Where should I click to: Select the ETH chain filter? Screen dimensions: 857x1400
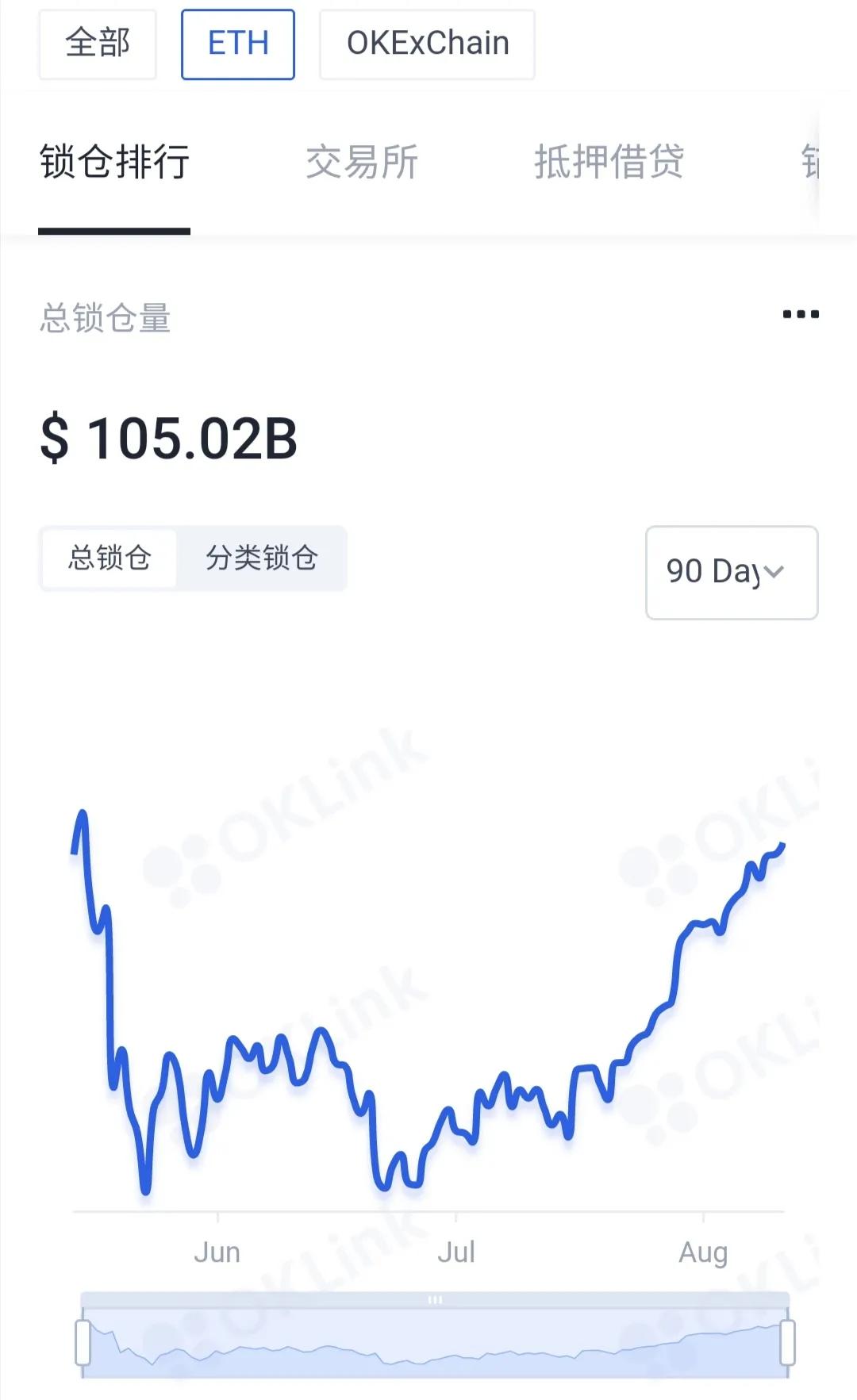(237, 44)
